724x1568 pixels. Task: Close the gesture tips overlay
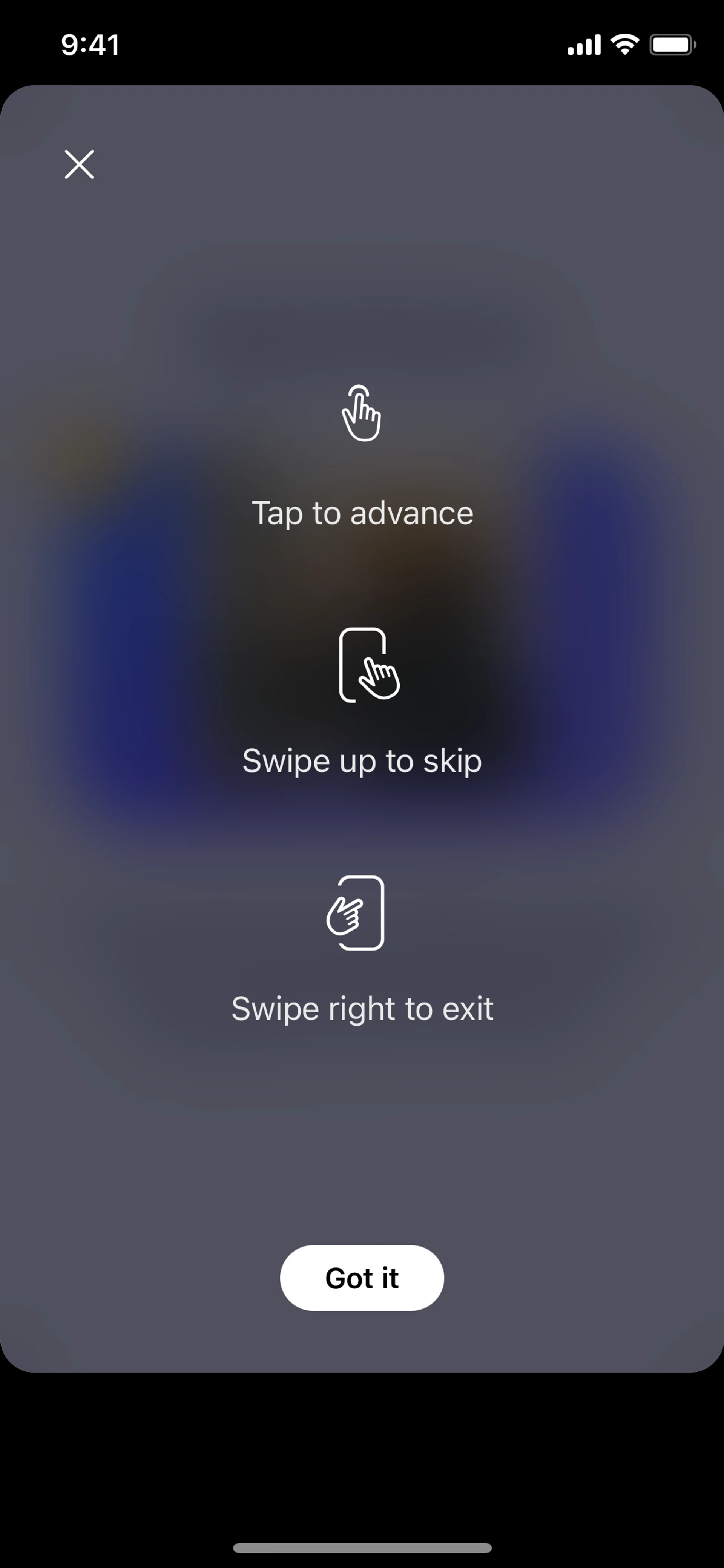tap(79, 164)
